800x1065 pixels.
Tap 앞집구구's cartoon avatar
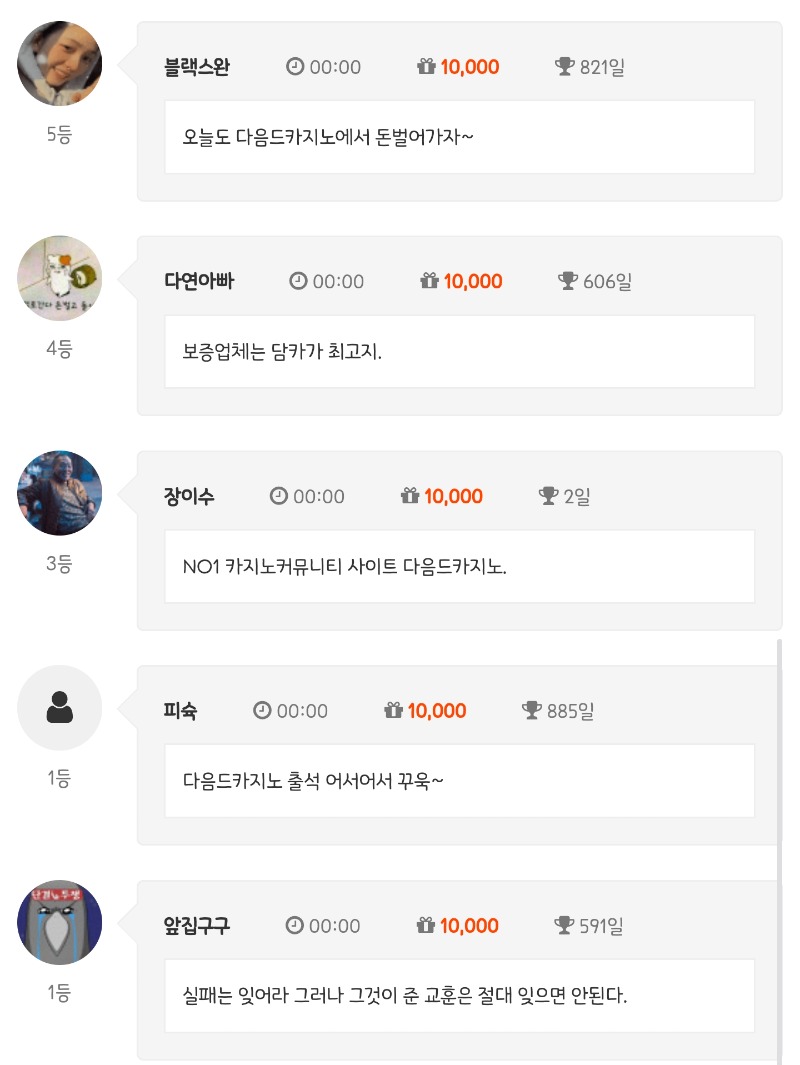pyautogui.click(x=60, y=923)
